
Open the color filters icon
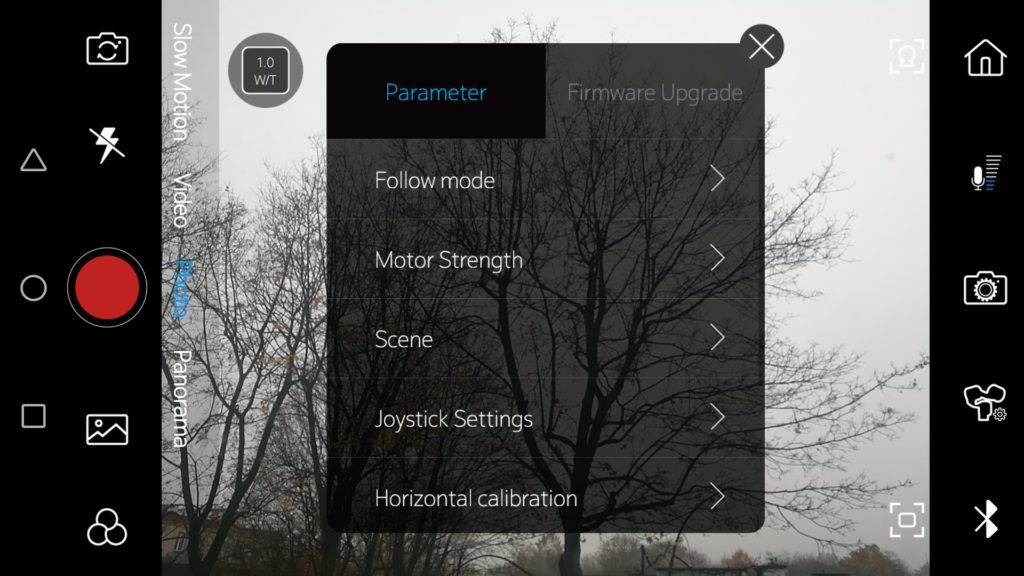click(x=107, y=526)
